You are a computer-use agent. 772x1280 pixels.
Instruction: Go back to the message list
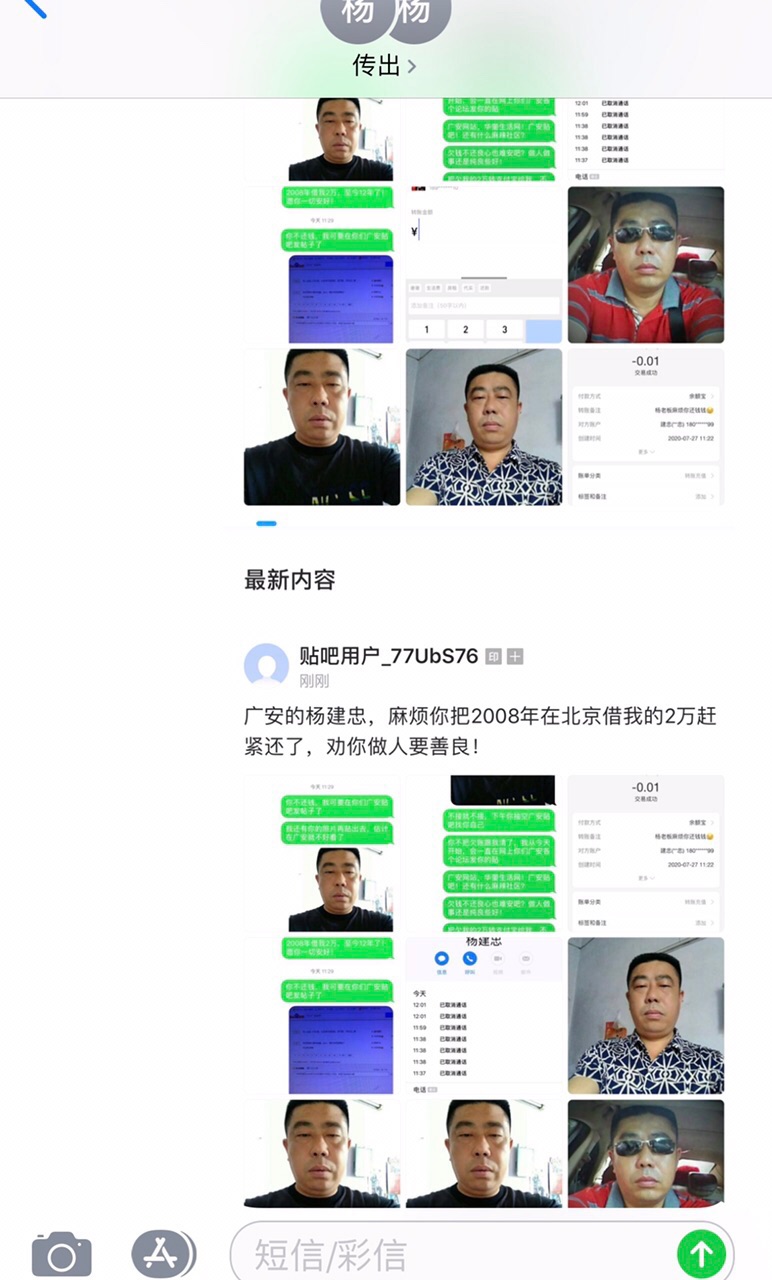[32, 8]
